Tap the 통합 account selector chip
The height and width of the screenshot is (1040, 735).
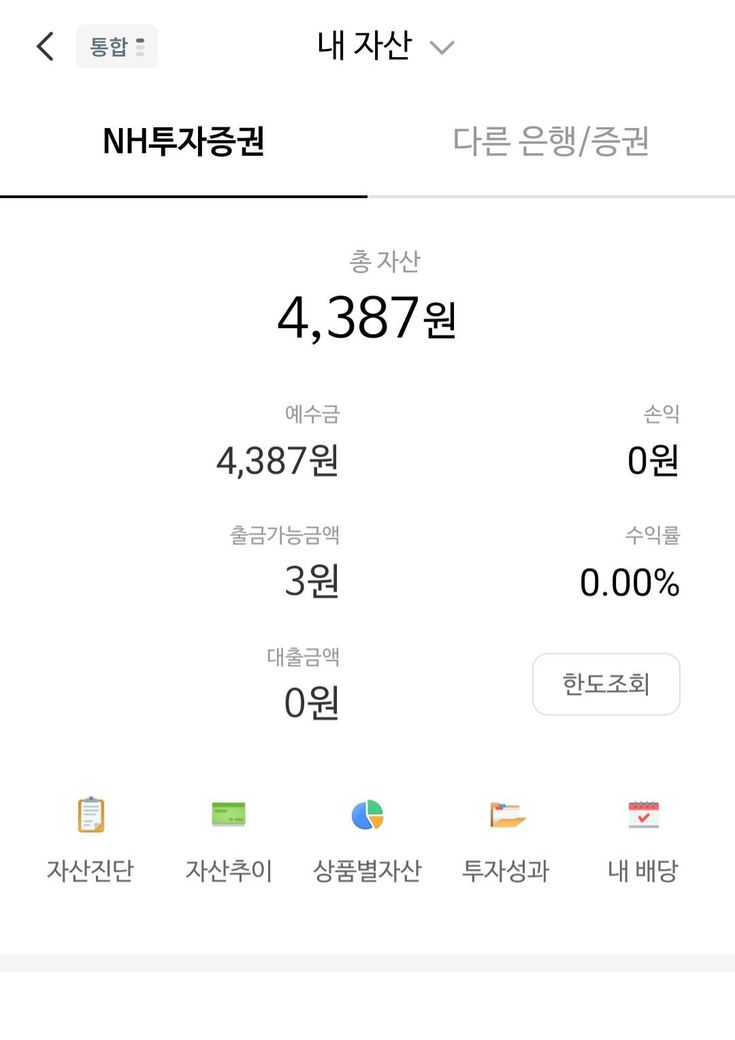tap(117, 47)
